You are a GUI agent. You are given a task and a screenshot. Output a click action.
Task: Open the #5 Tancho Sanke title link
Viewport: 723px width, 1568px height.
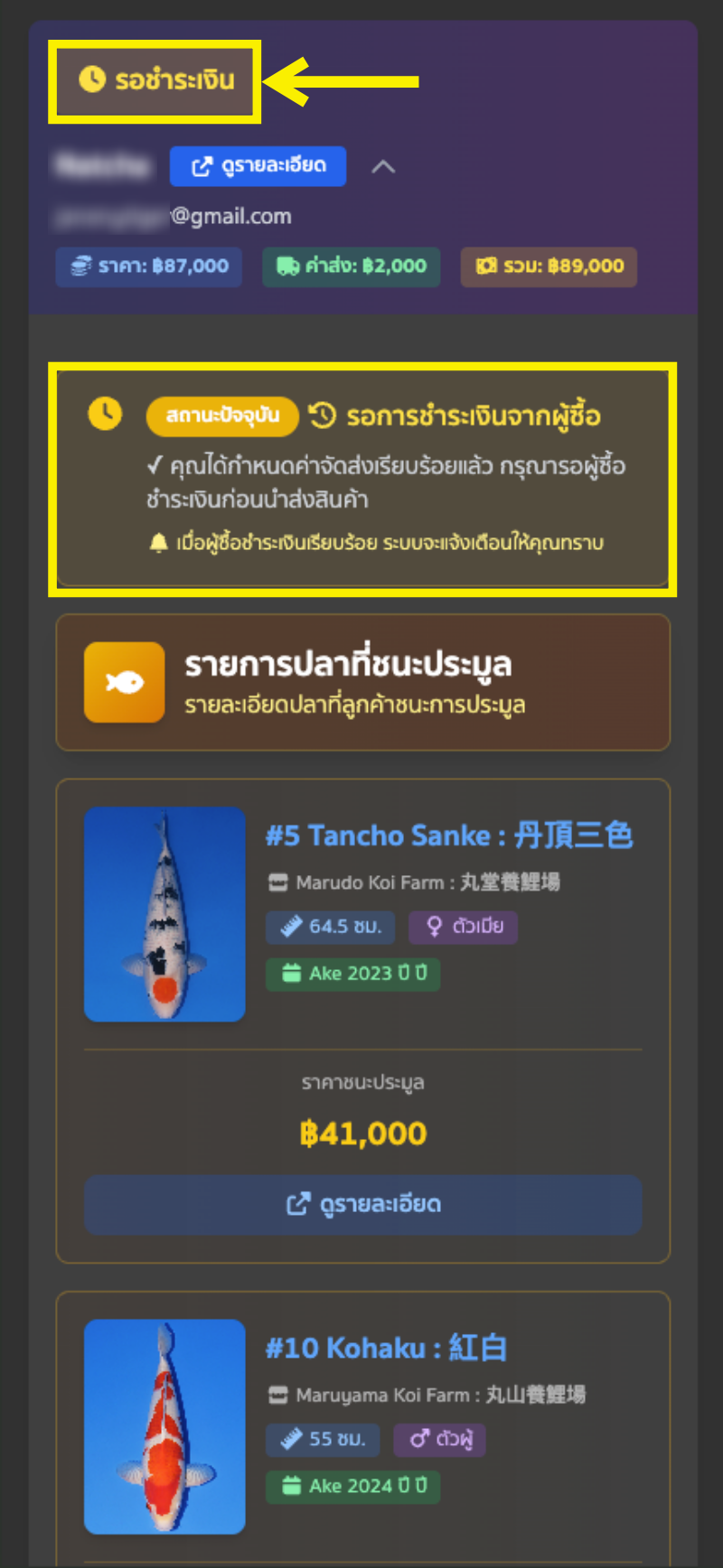click(448, 835)
